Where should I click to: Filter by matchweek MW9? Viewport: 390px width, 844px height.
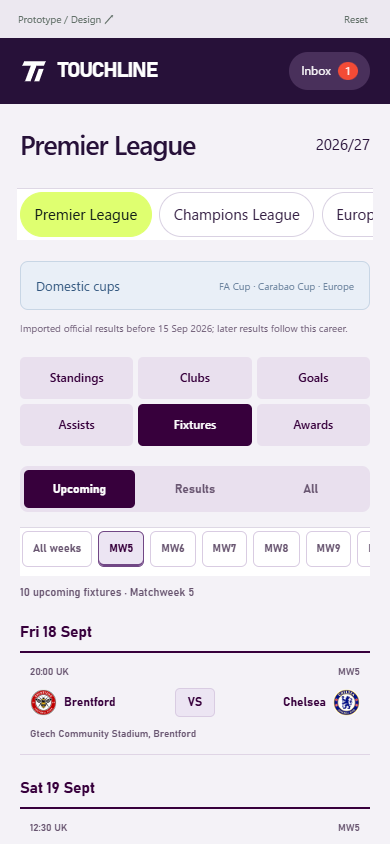click(328, 548)
